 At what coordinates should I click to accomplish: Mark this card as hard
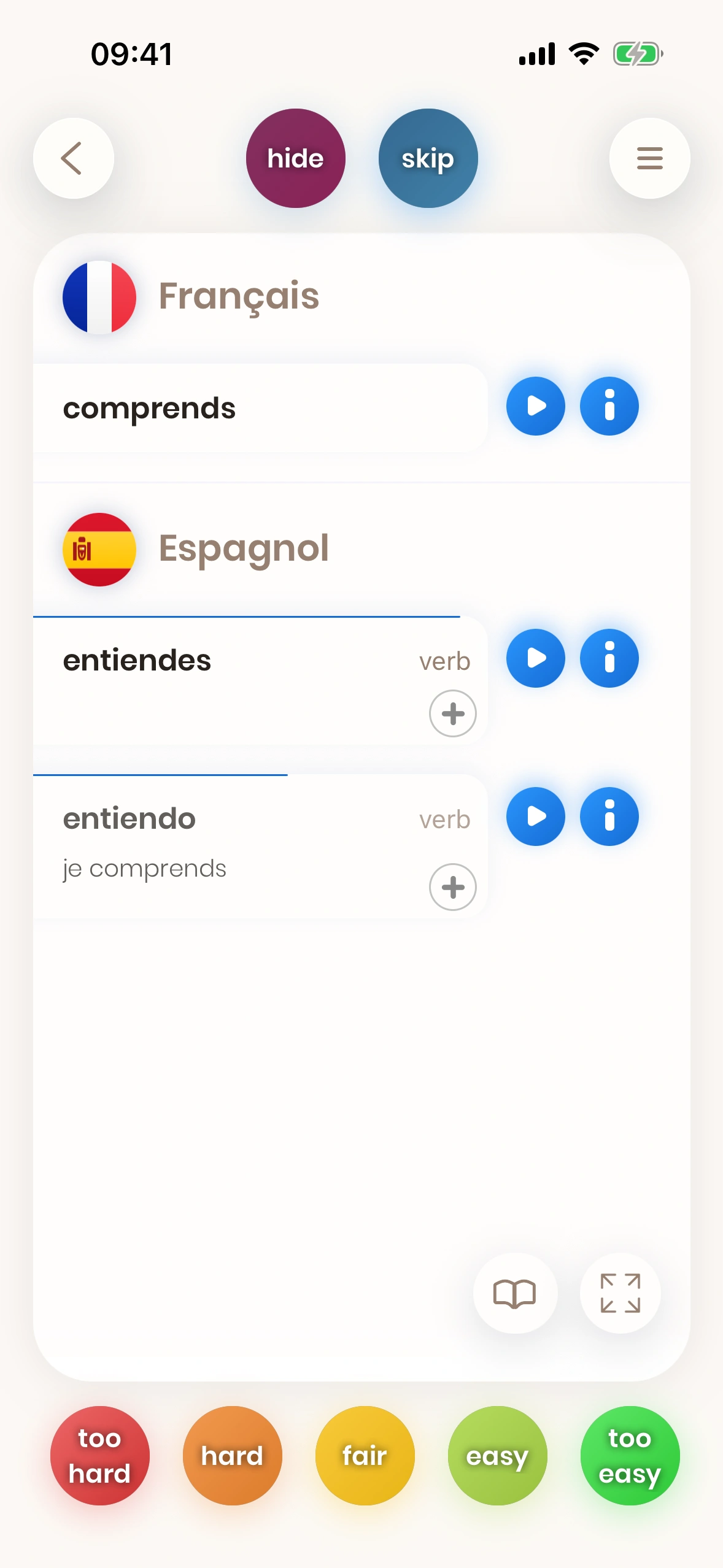point(232,1456)
